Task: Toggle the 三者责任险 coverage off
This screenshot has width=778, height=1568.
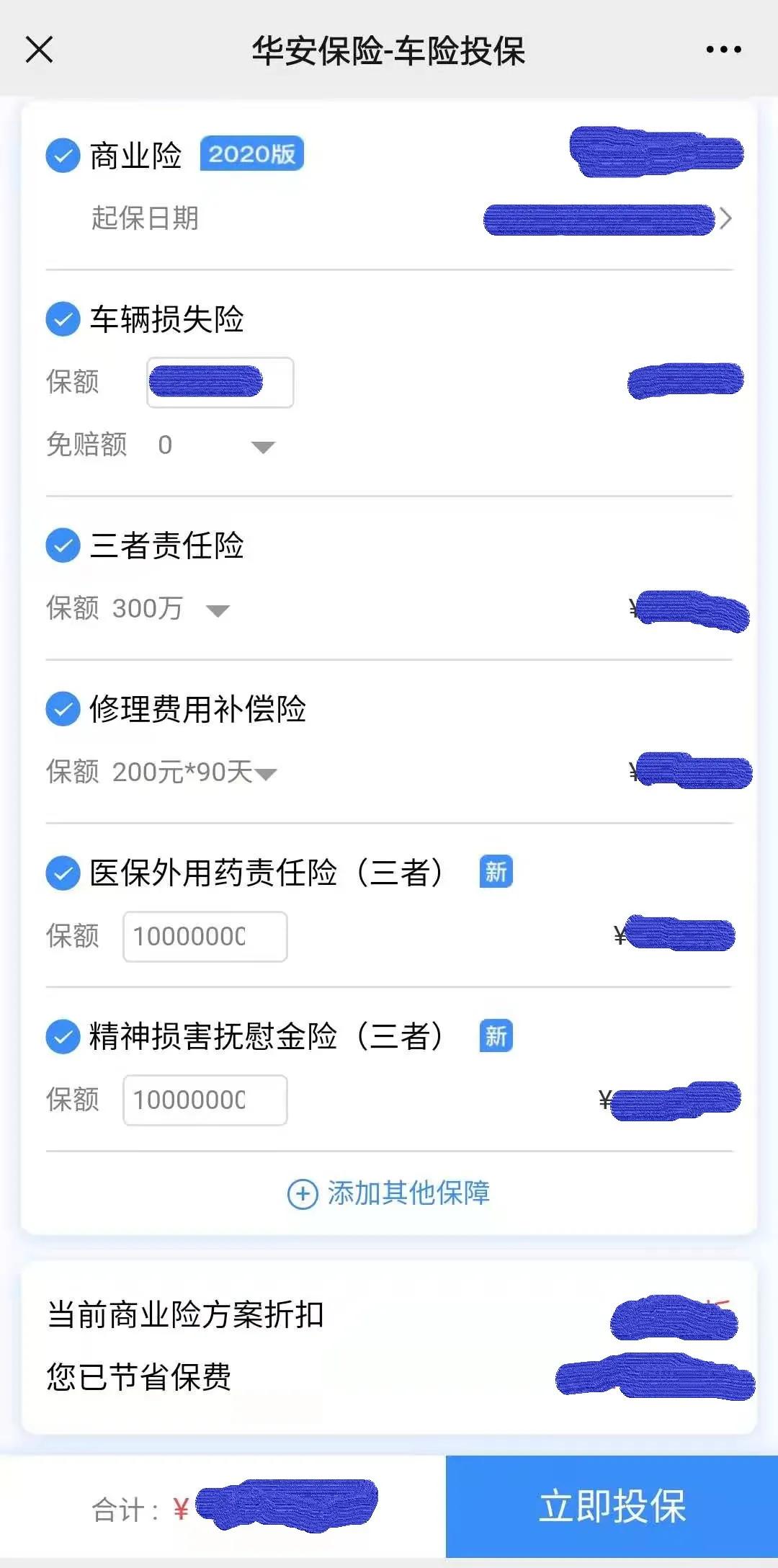Action: click(x=62, y=545)
